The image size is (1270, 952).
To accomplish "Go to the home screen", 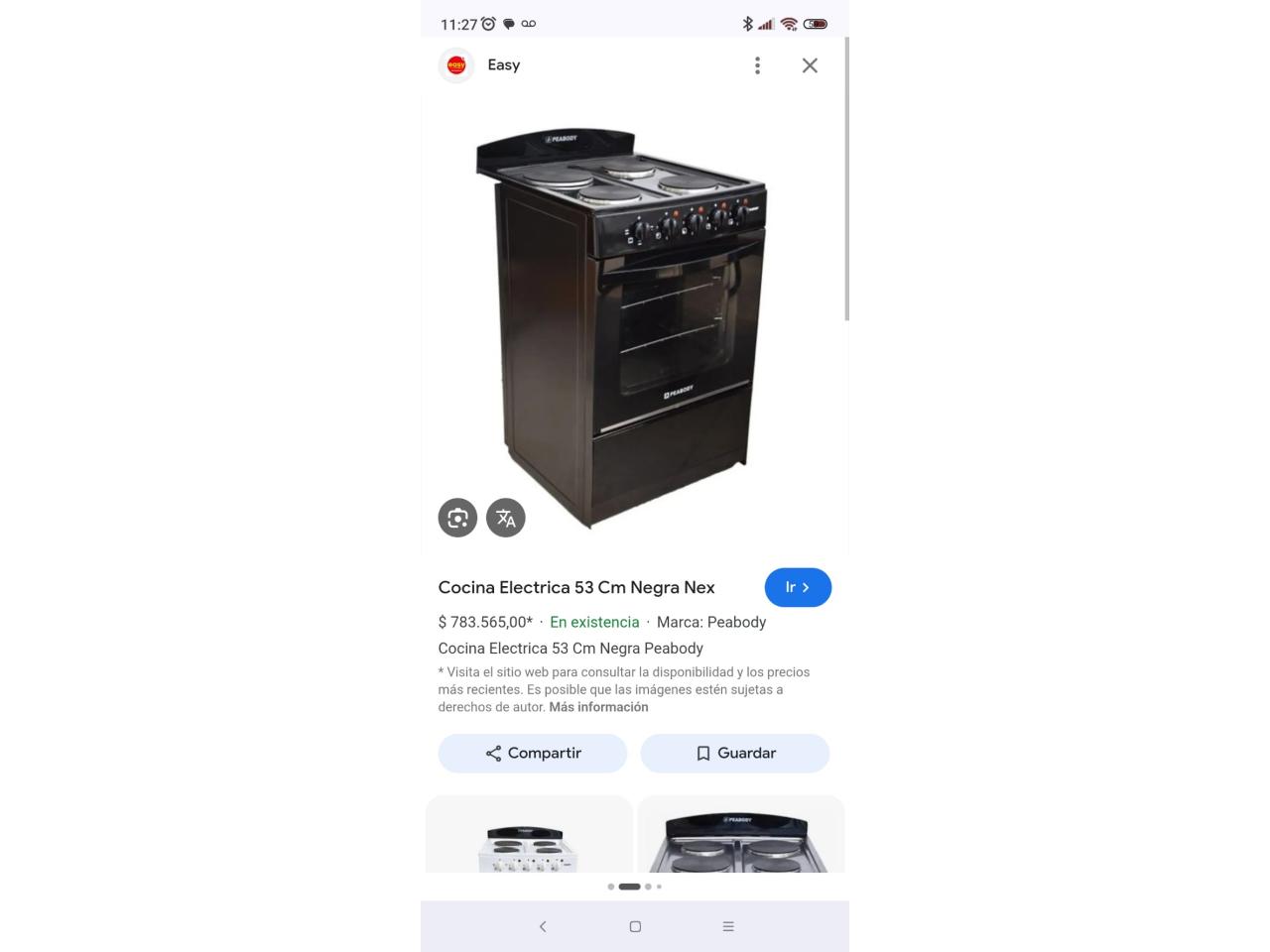I will click(635, 926).
